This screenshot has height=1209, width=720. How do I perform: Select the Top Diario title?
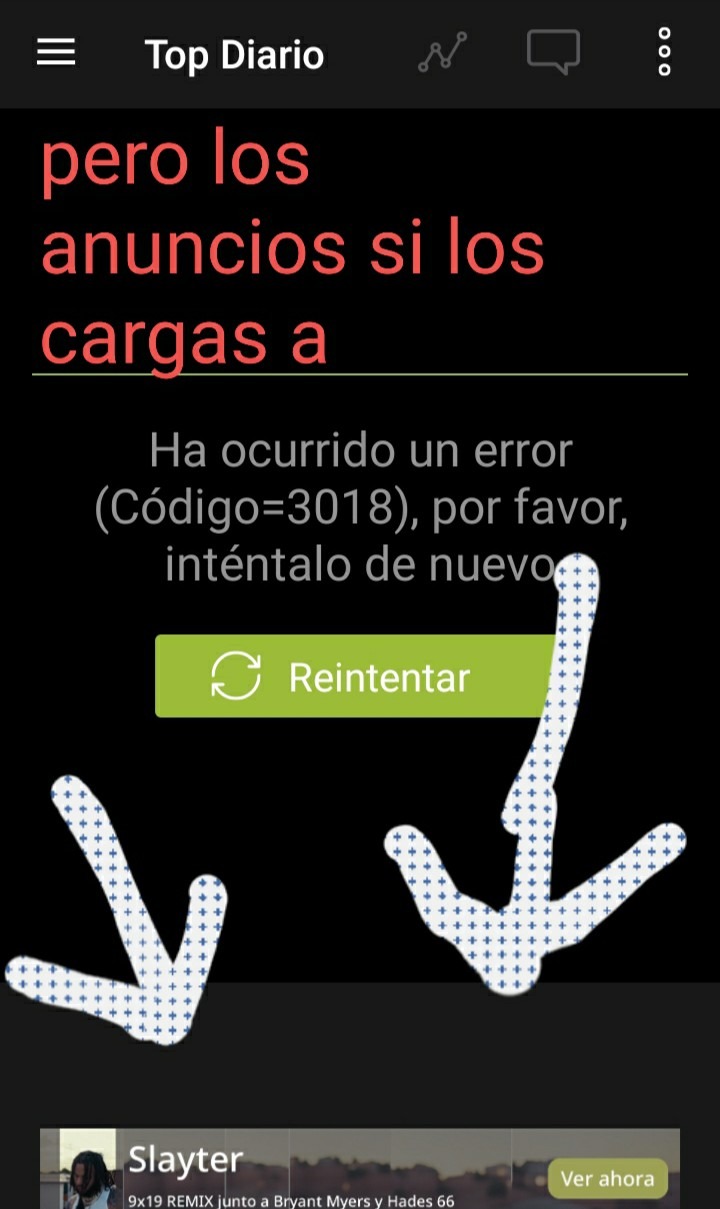tap(234, 54)
